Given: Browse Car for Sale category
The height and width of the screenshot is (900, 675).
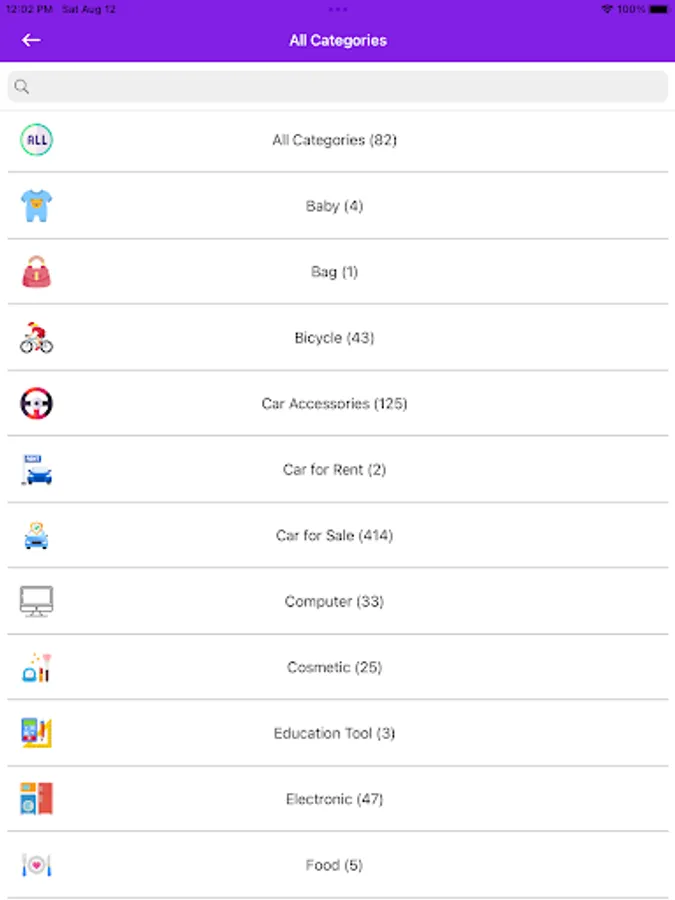Looking at the screenshot, I should (x=335, y=536).
